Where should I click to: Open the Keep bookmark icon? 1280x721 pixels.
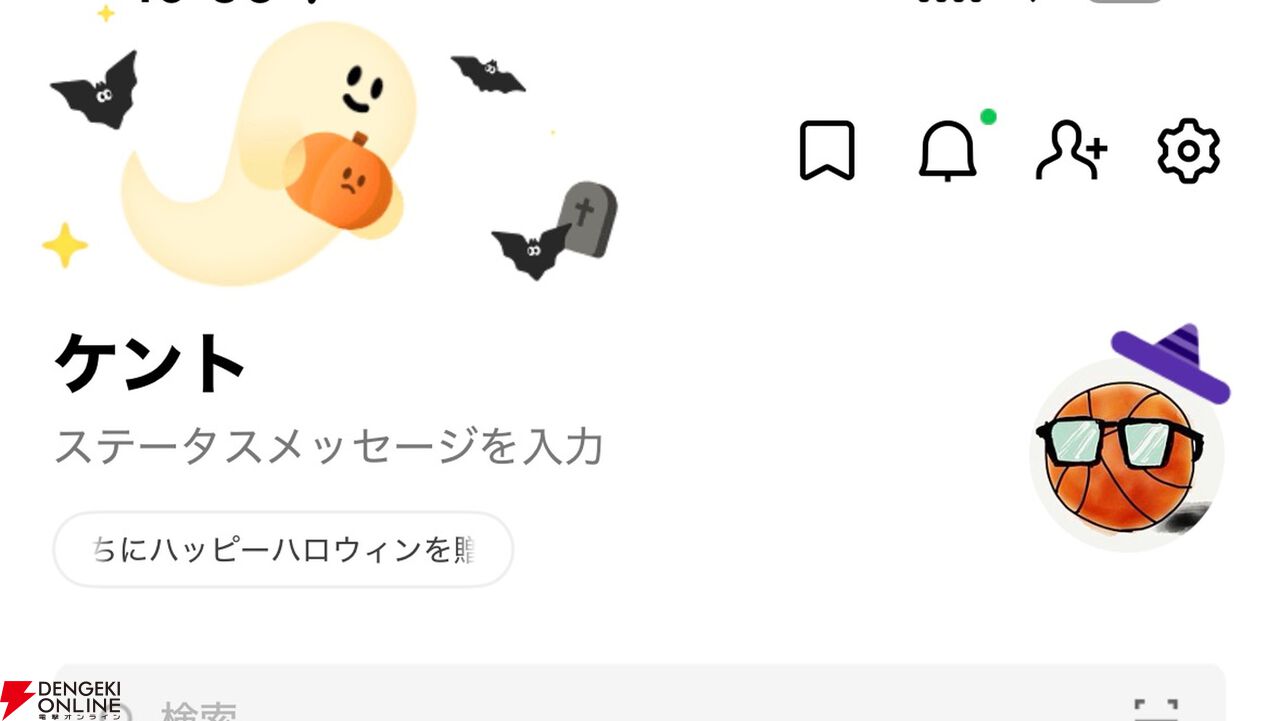tap(827, 151)
